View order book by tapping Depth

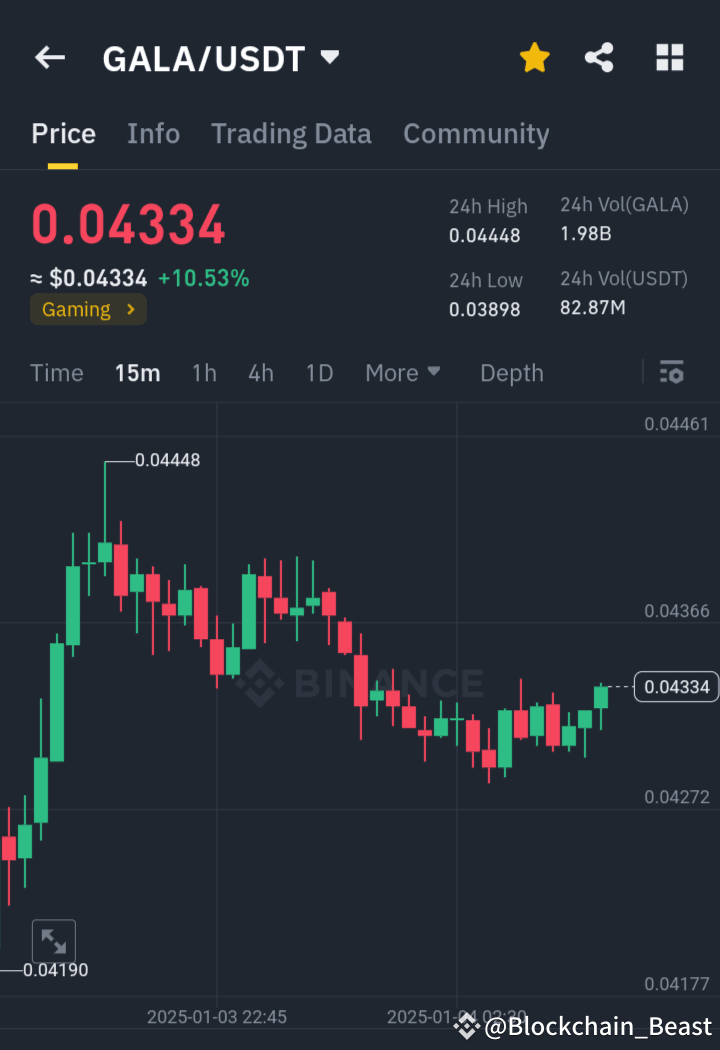tap(511, 372)
